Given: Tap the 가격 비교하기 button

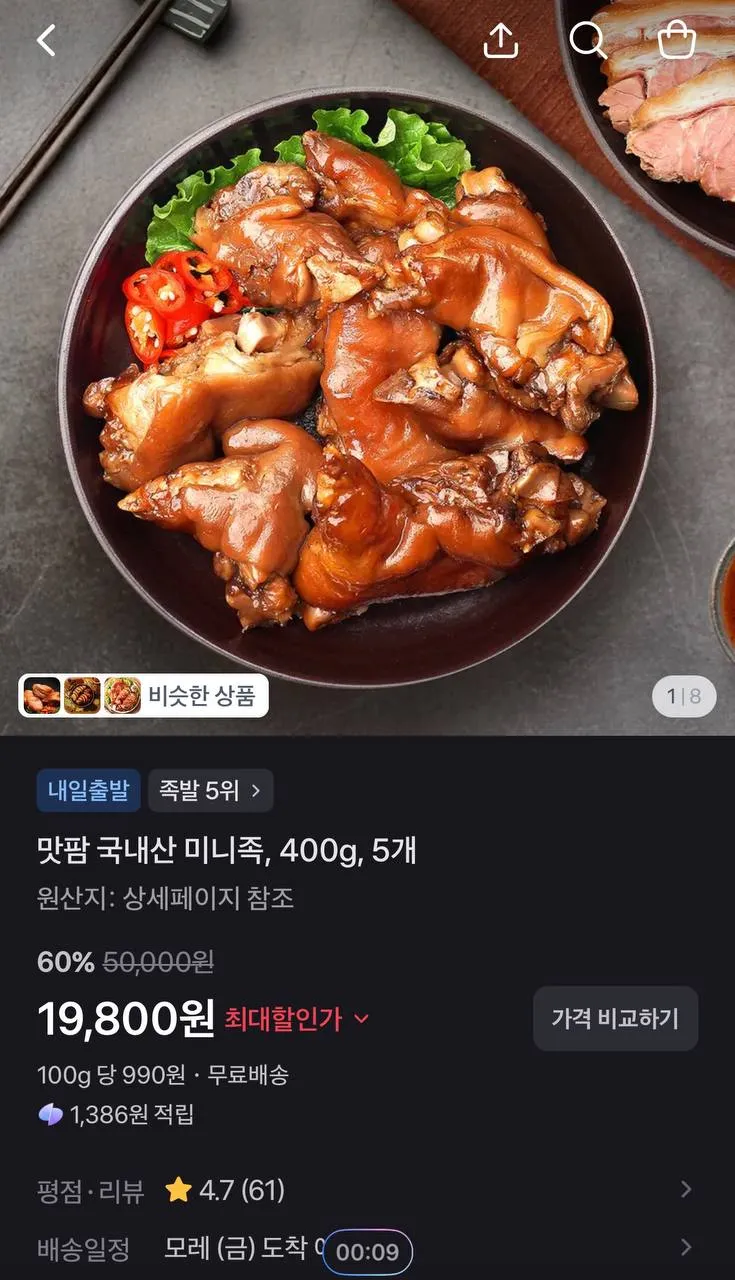Looking at the screenshot, I should (x=615, y=1019).
